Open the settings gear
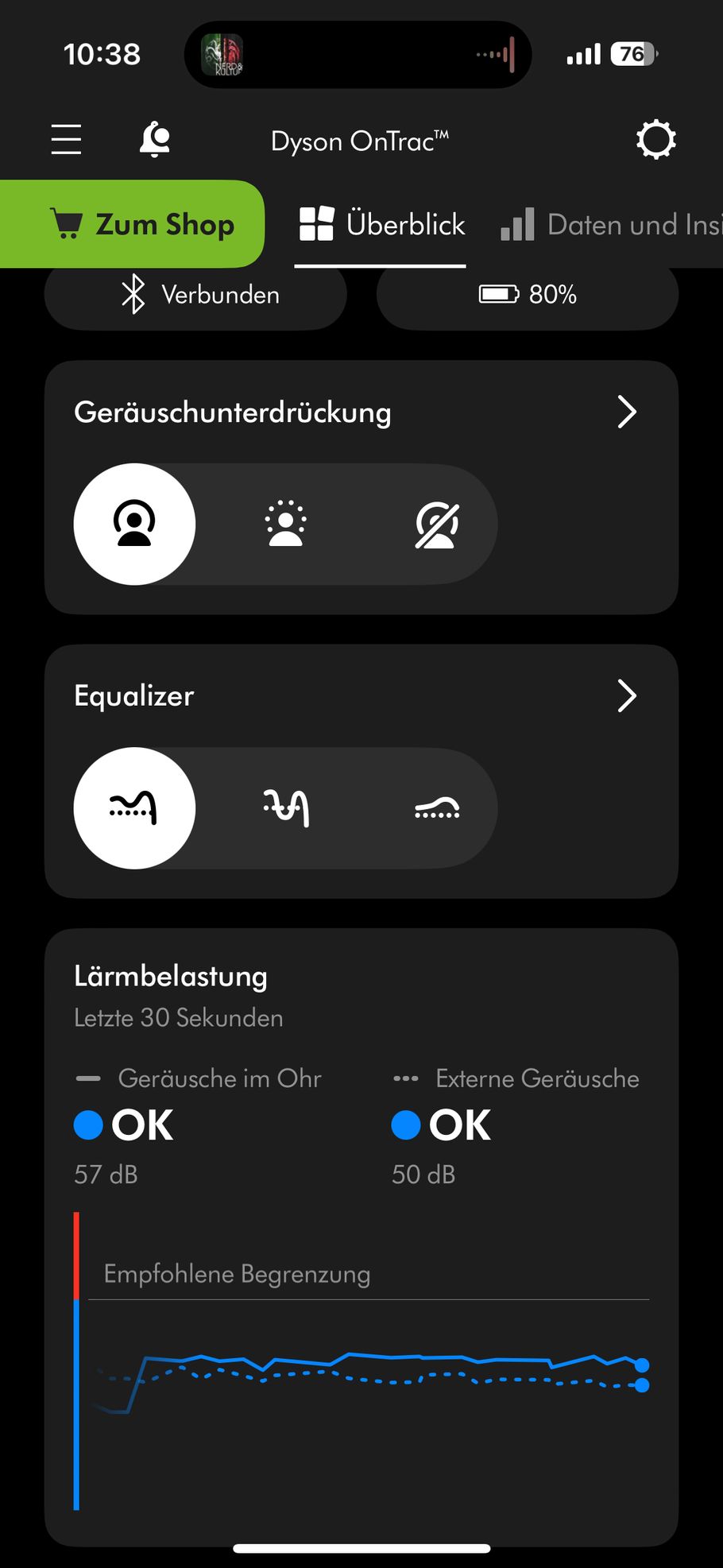 (655, 140)
